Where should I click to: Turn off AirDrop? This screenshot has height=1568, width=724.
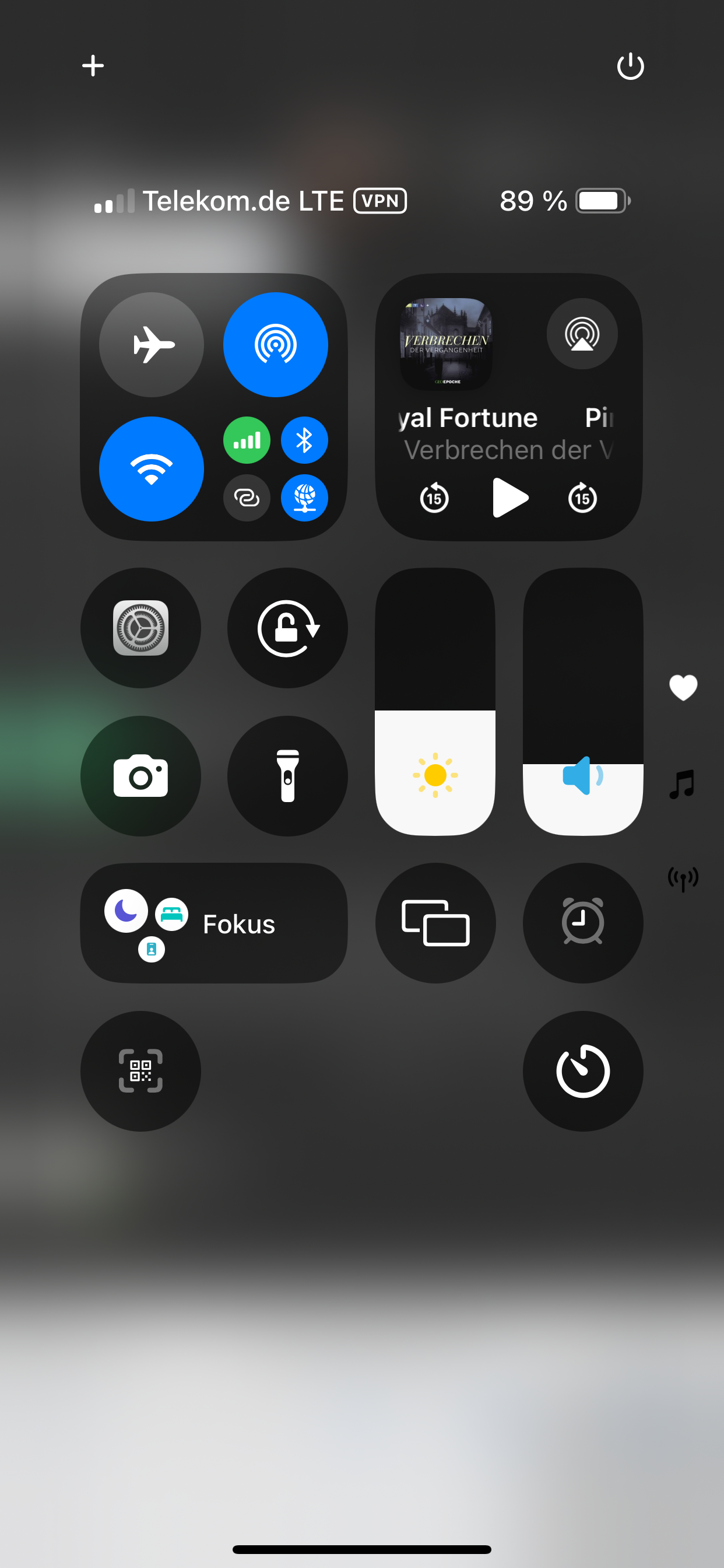(276, 345)
